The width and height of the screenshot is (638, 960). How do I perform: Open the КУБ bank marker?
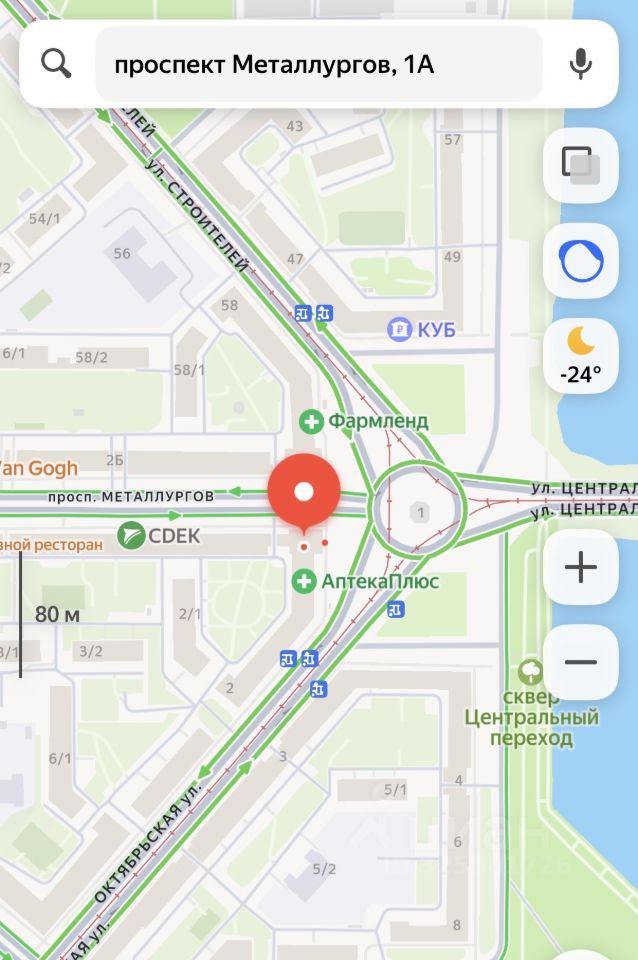(401, 328)
